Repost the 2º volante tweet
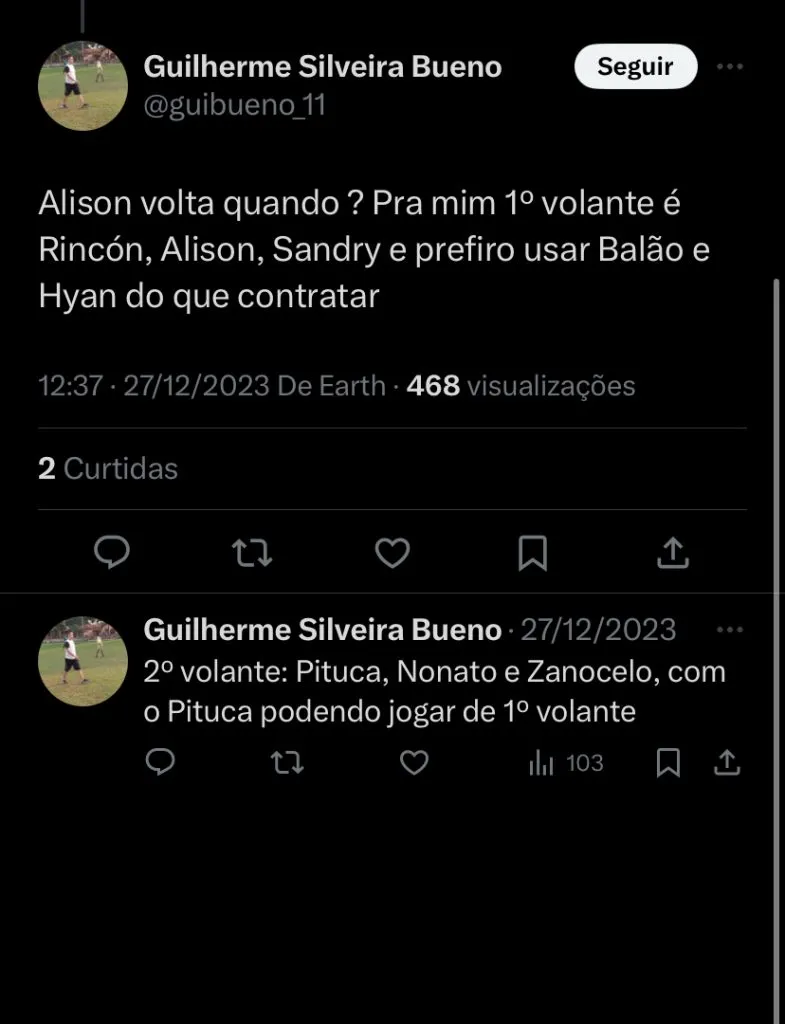 click(287, 763)
